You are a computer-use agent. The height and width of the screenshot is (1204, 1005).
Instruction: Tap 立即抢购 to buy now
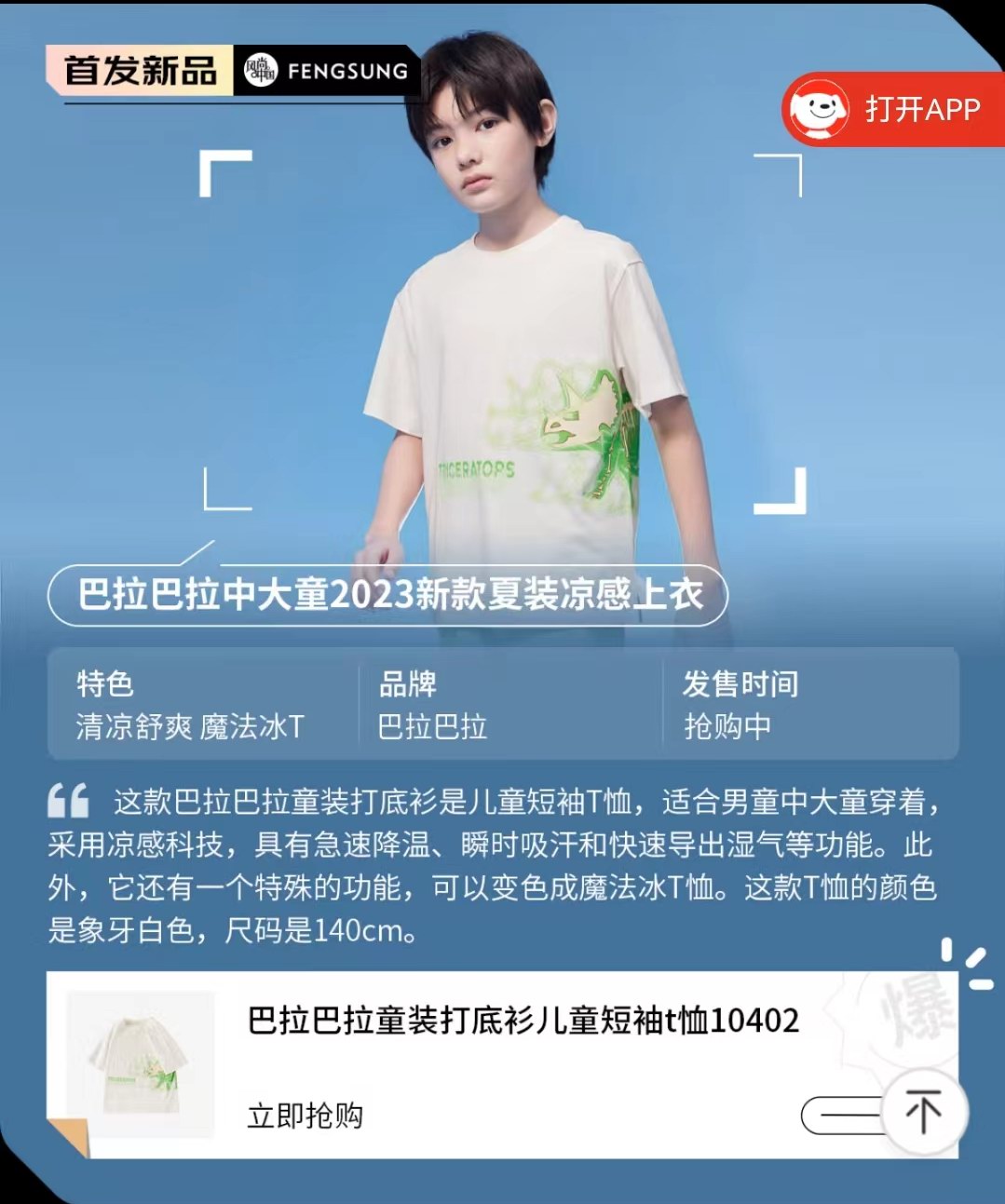pos(306,1115)
